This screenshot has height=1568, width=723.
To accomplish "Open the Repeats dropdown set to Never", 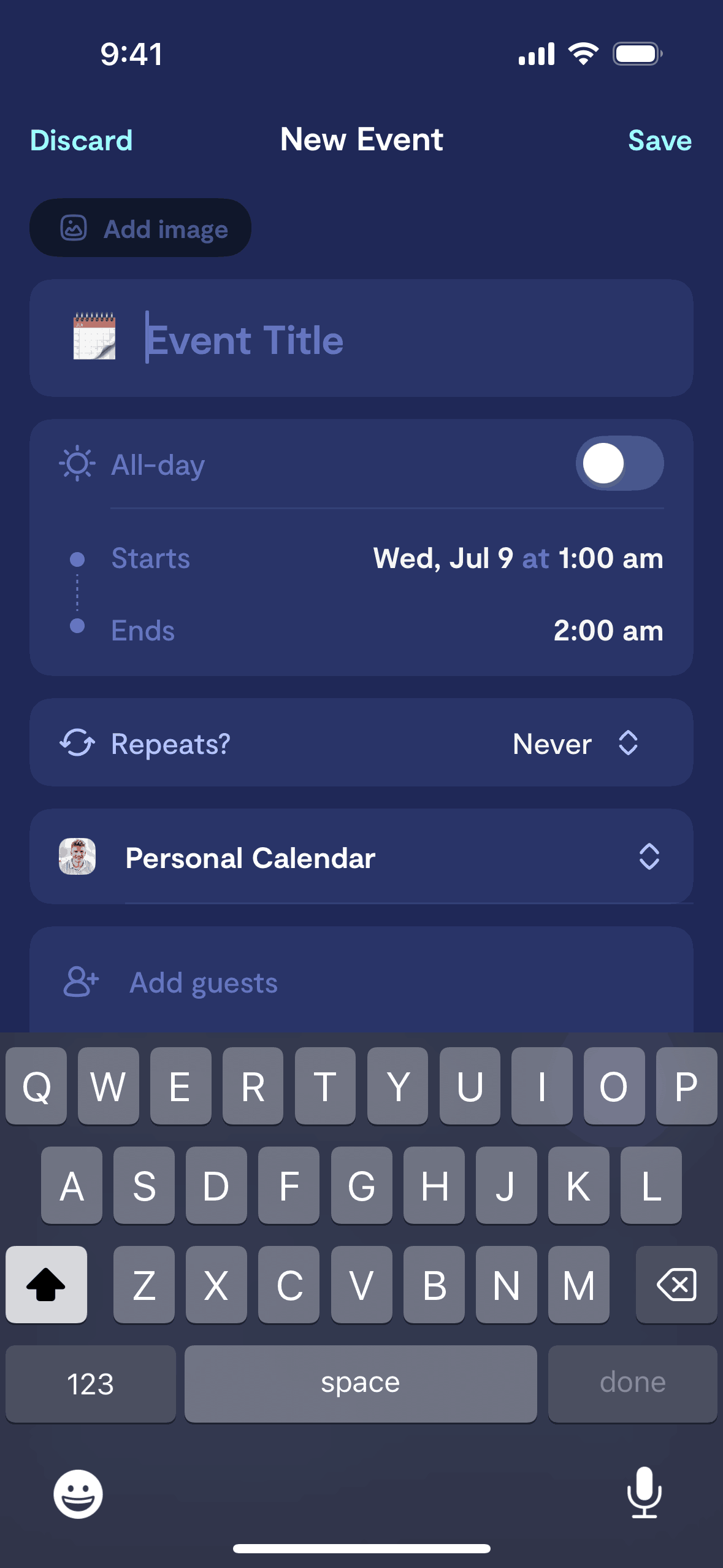I will (x=575, y=744).
